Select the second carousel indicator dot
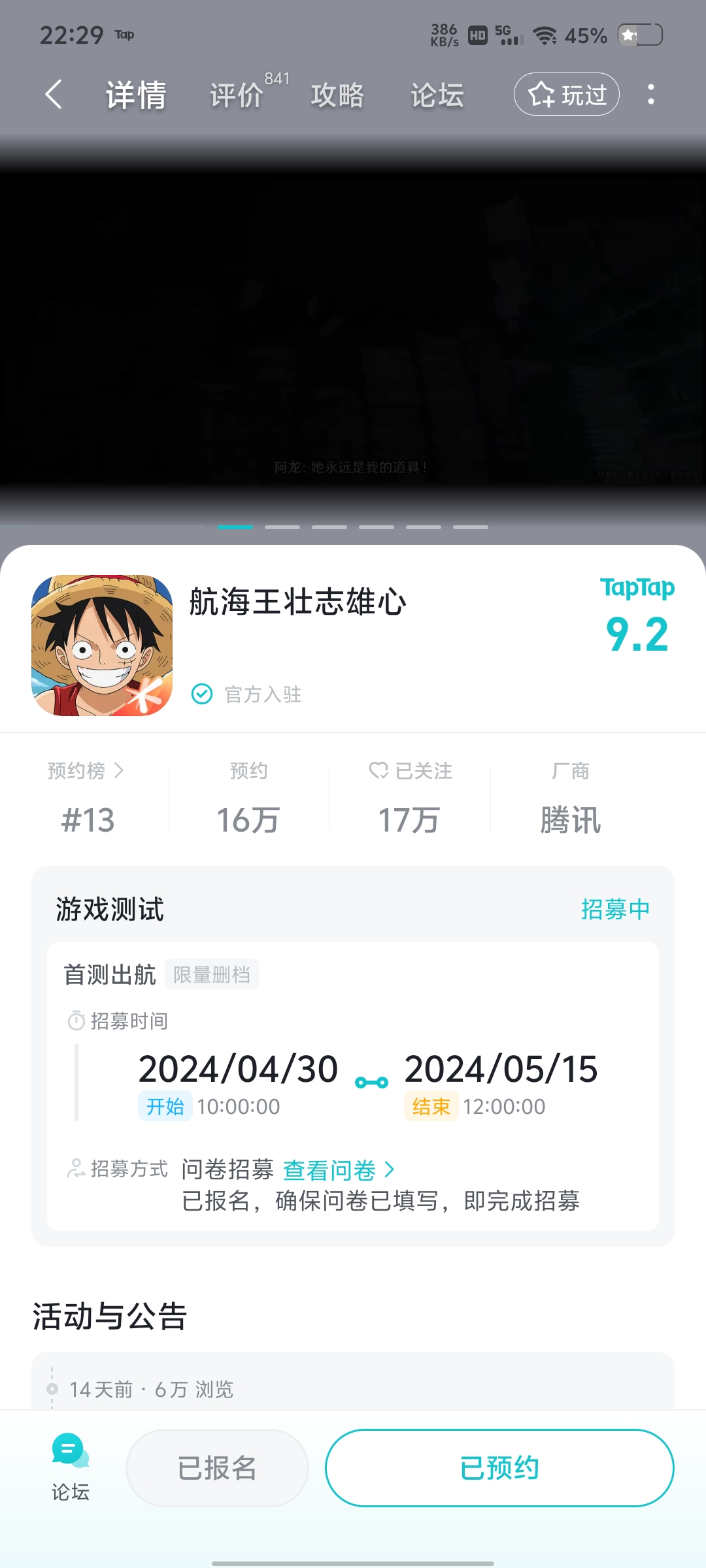 (282, 527)
